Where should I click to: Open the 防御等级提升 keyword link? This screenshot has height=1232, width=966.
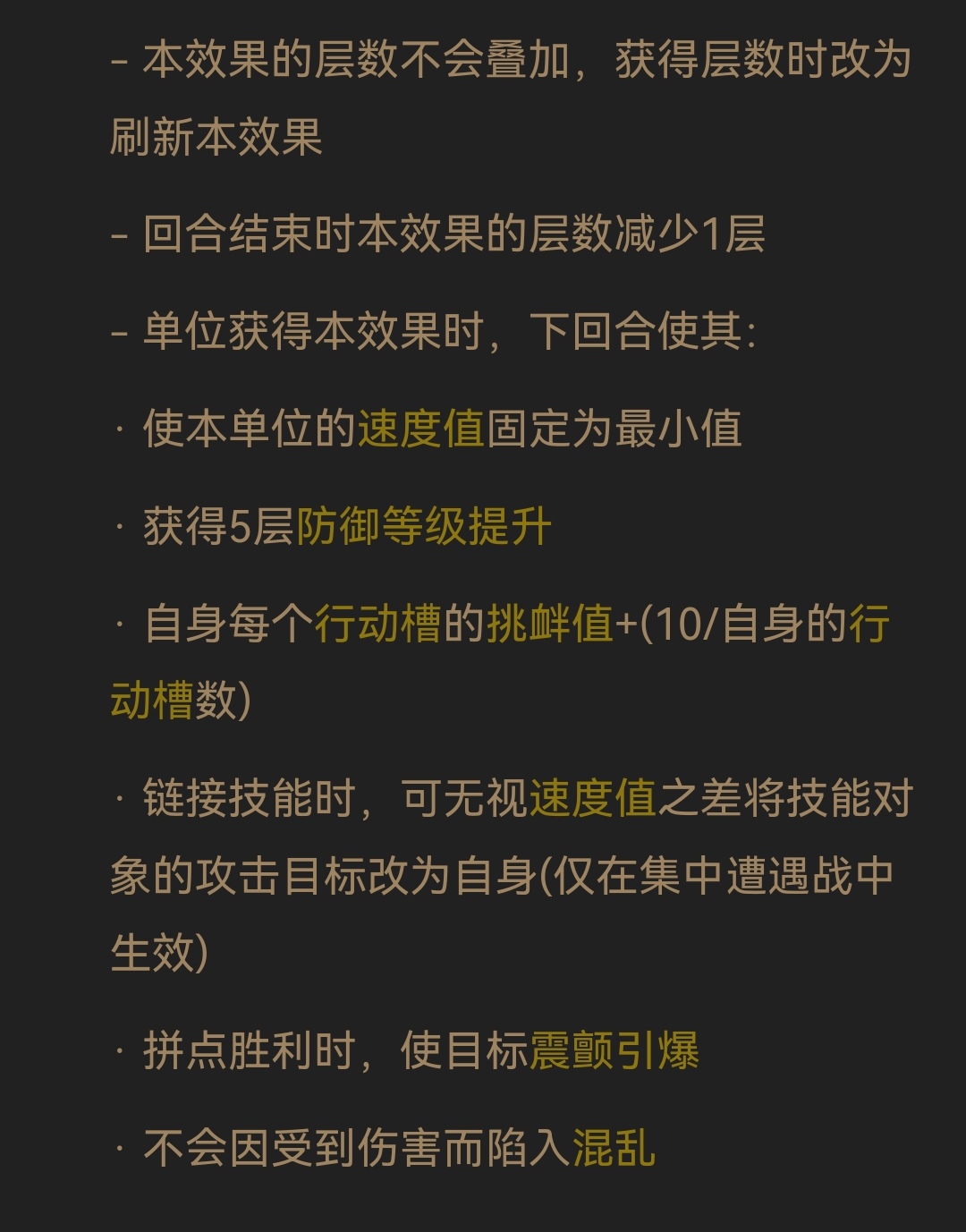tap(423, 526)
